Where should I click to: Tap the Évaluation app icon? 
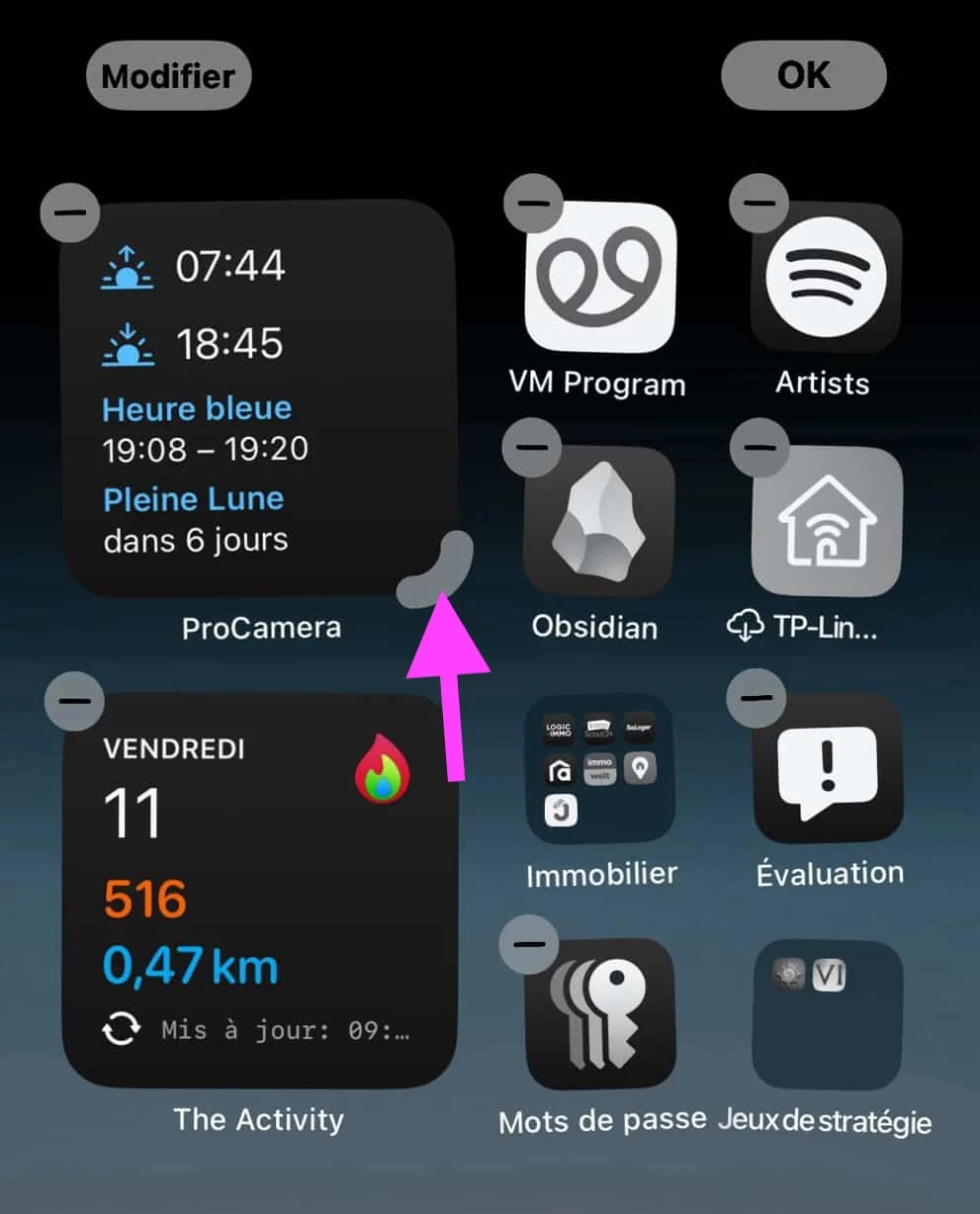point(828,771)
